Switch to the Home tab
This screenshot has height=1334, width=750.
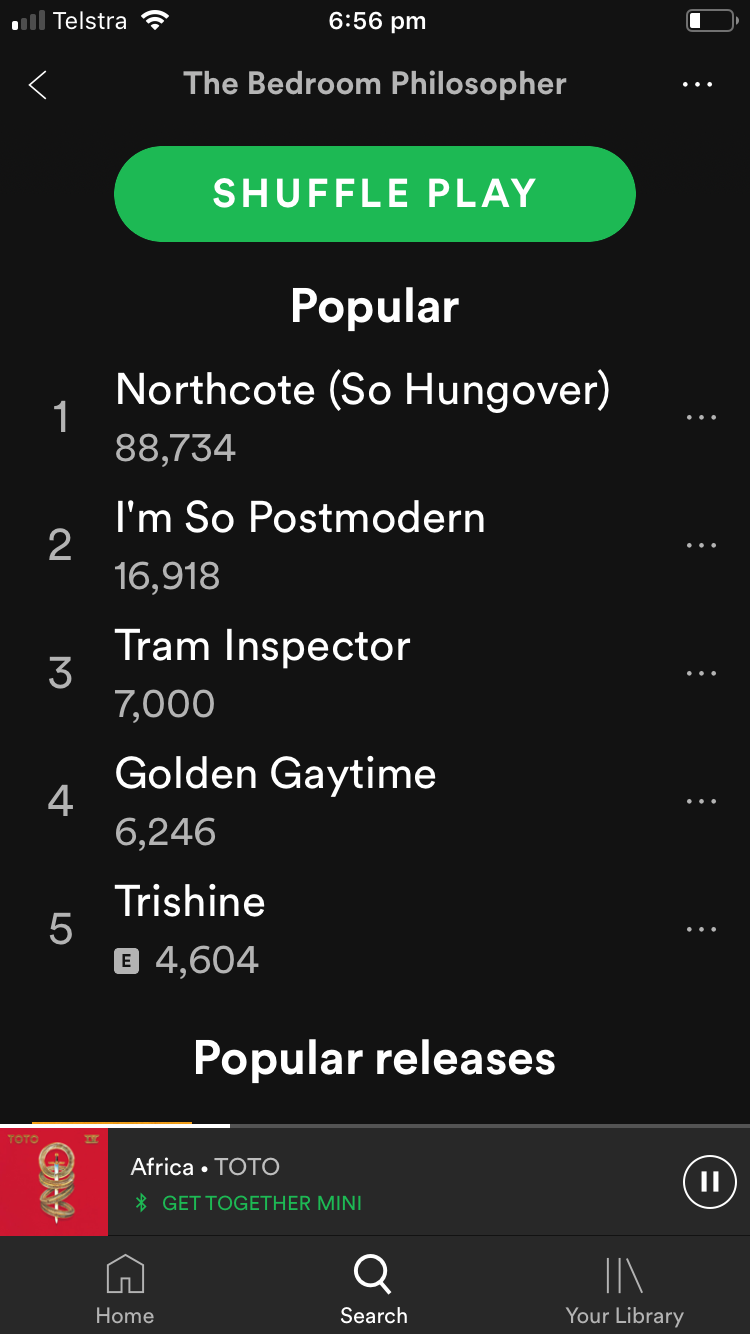(125, 1289)
